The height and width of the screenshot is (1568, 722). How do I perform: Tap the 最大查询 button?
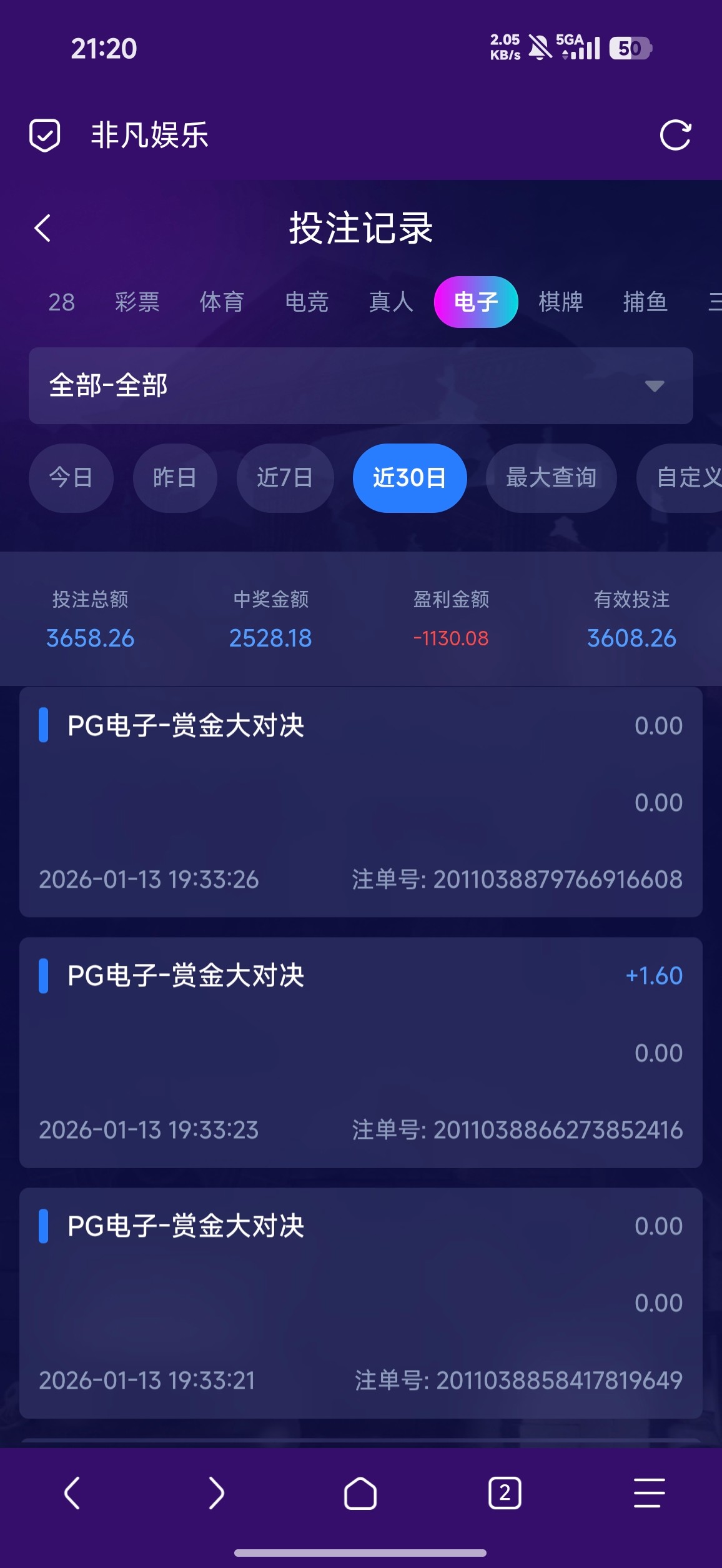[x=551, y=478]
